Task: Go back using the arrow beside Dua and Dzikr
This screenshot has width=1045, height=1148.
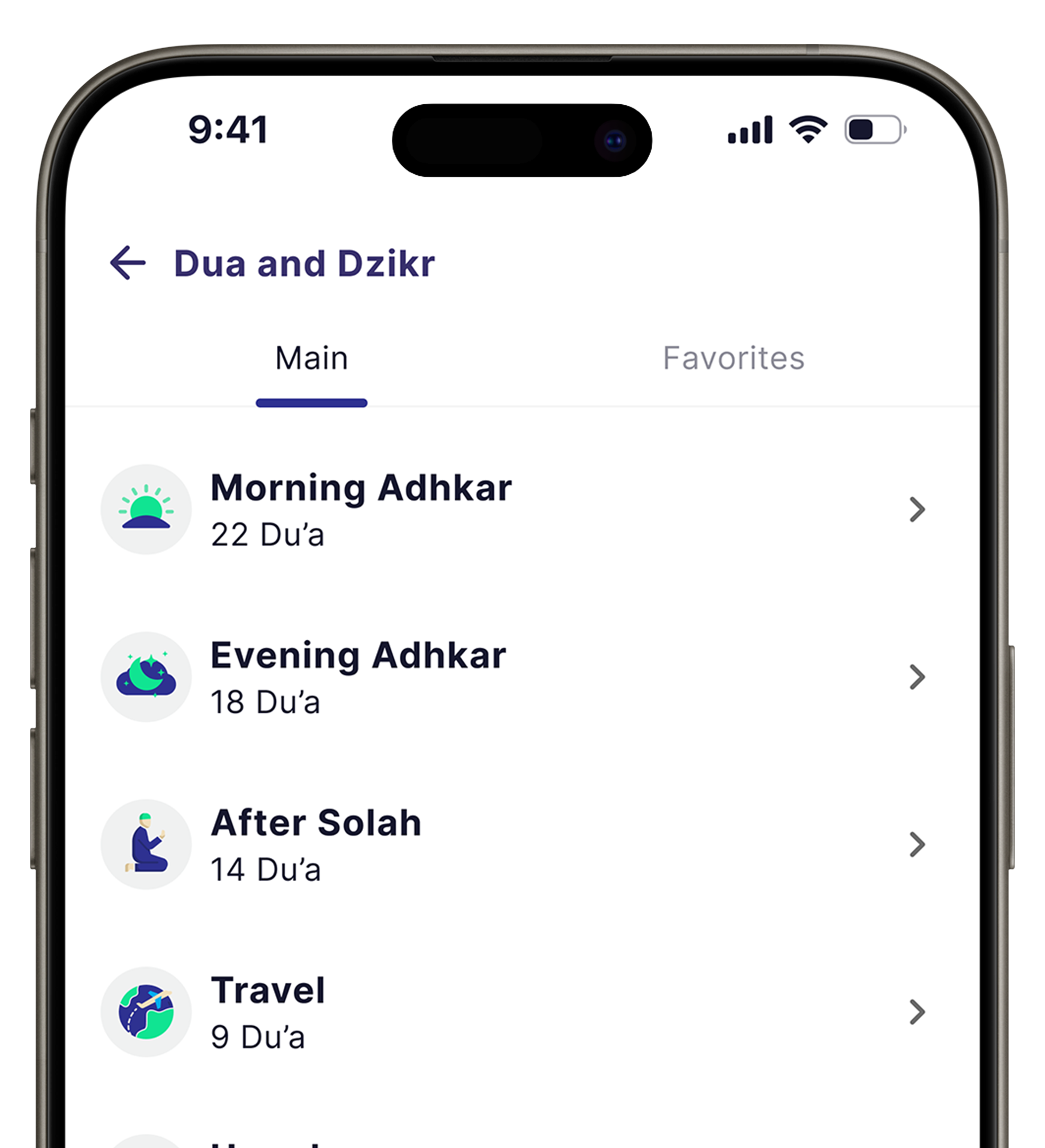Action: click(x=128, y=263)
